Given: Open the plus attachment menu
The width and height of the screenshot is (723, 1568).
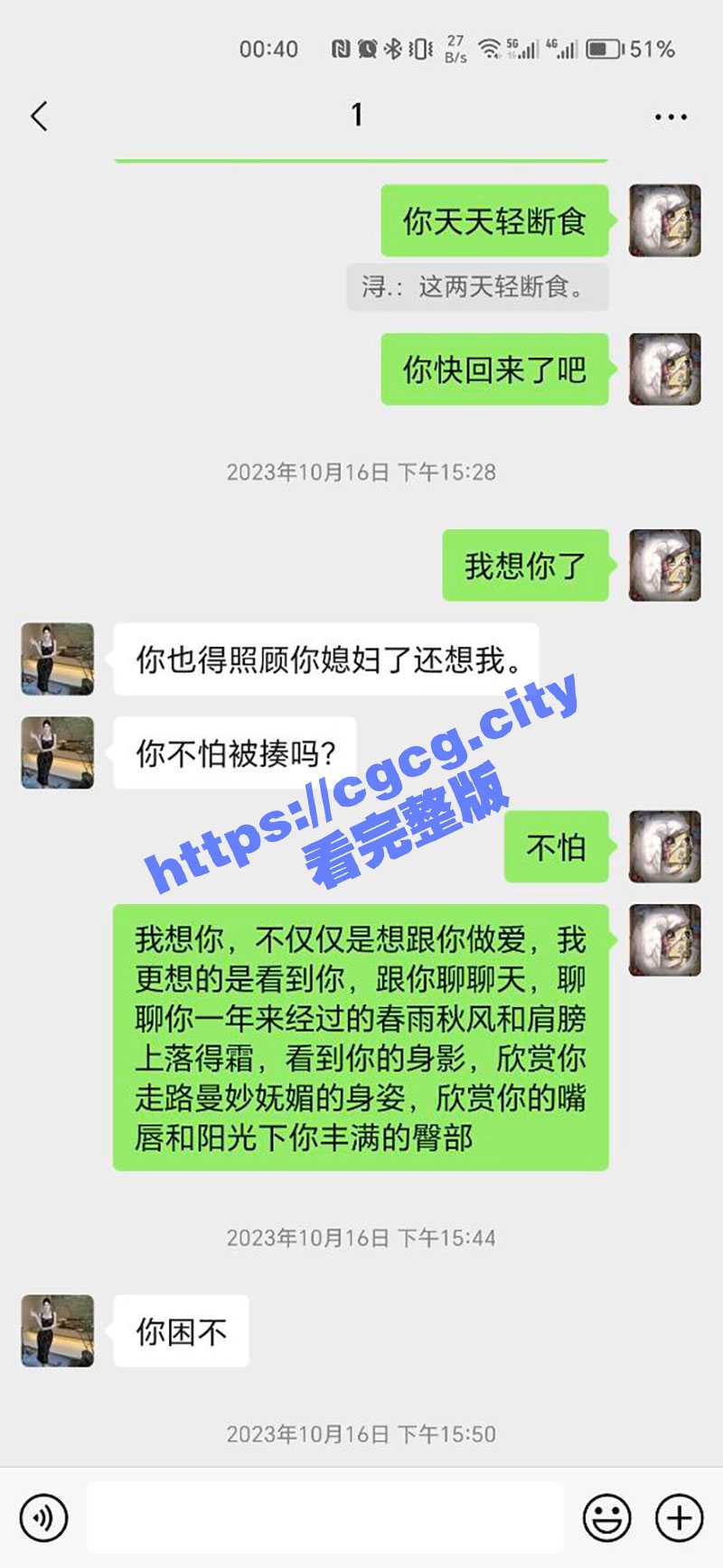Looking at the screenshot, I should 679,1517.
